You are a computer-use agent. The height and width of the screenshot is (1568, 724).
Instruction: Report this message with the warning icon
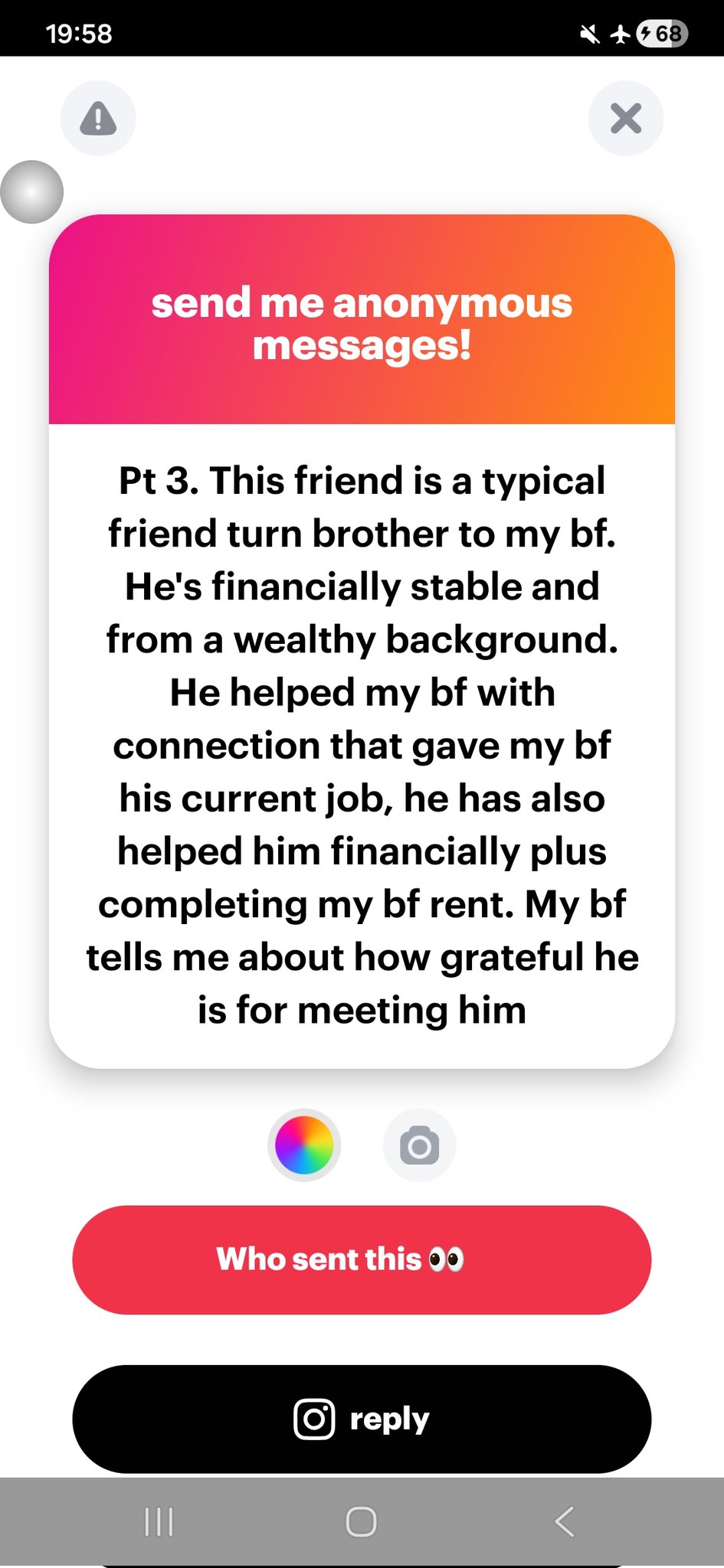tap(98, 119)
